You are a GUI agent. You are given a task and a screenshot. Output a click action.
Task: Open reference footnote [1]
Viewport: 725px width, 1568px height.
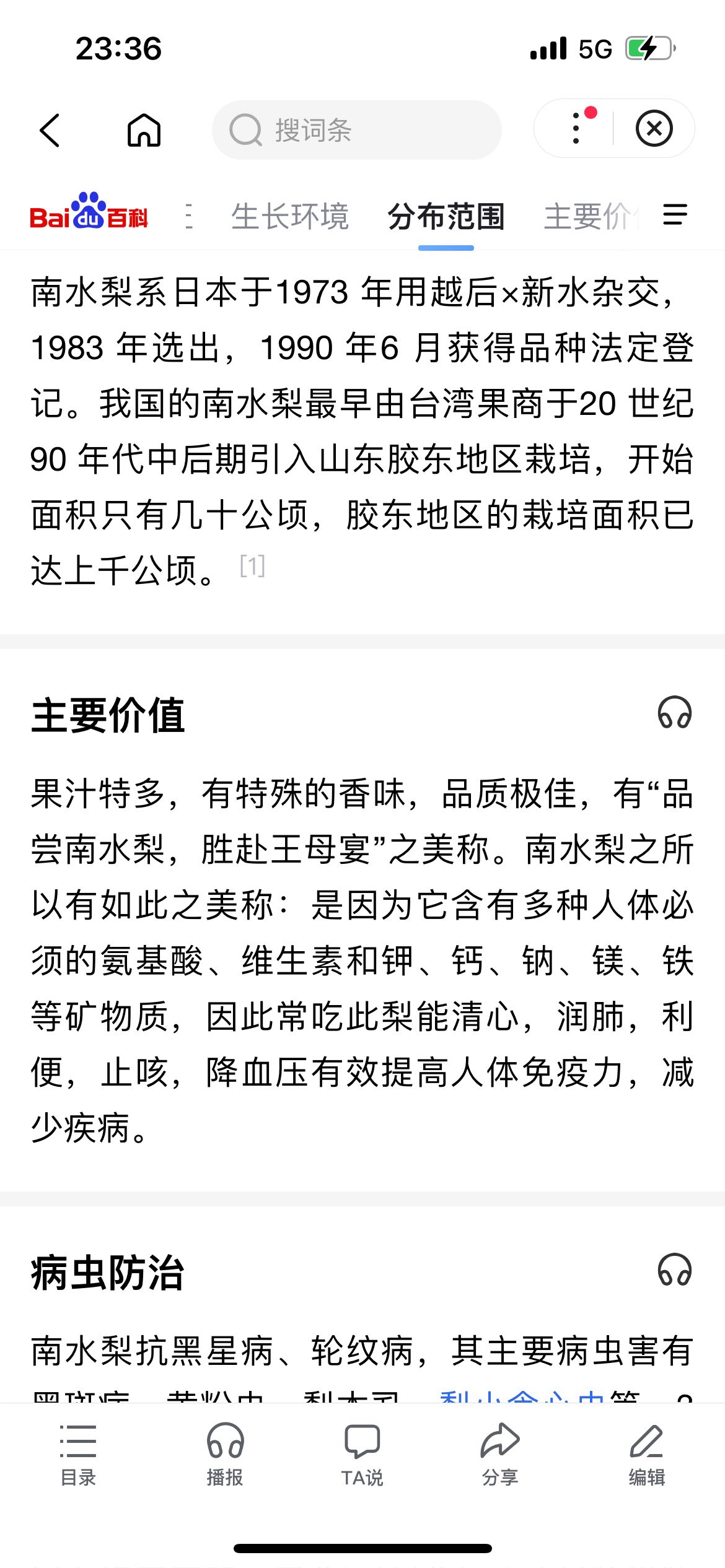tap(252, 565)
